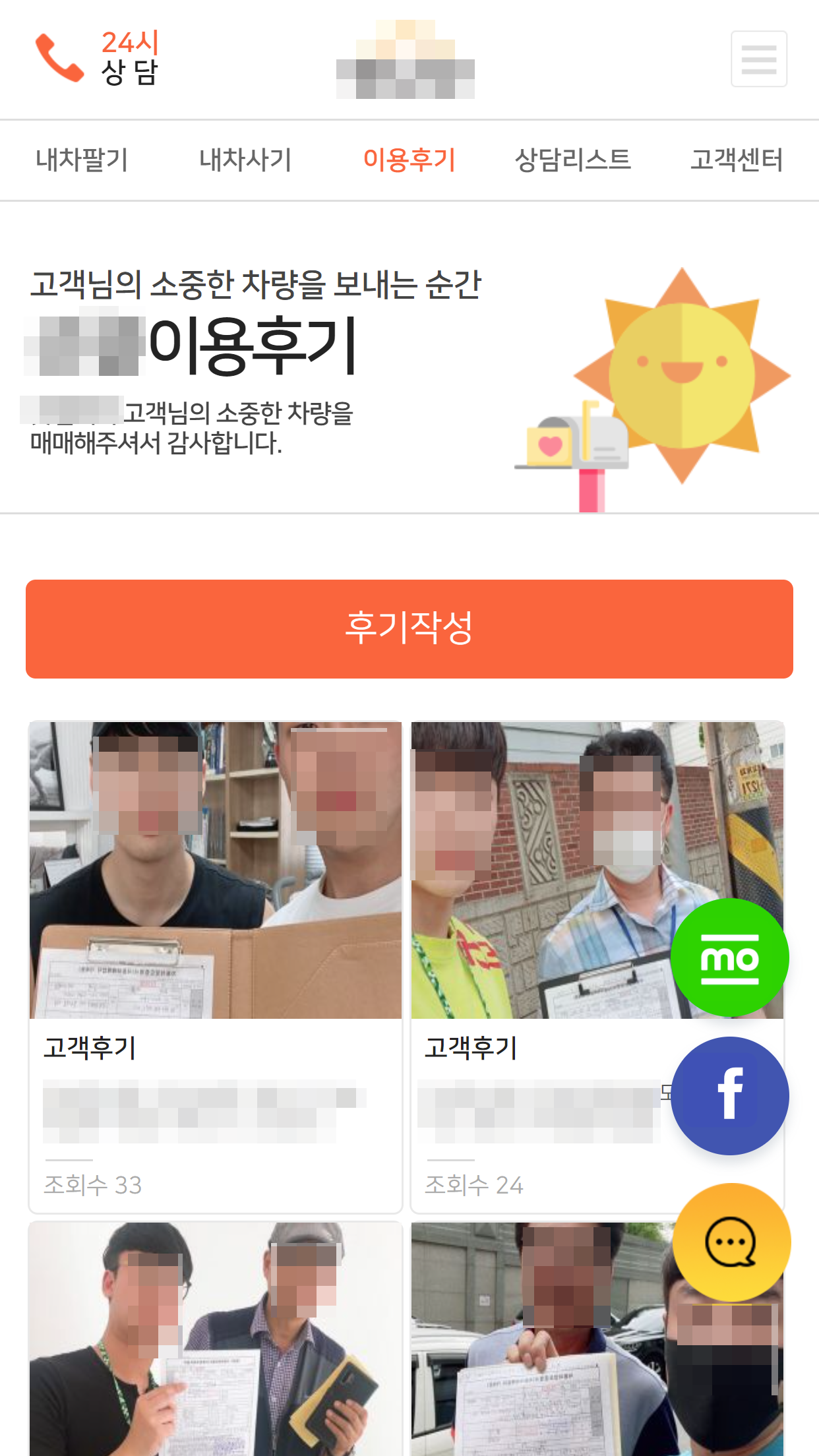Open the 고객센터 tab

[x=737, y=160]
